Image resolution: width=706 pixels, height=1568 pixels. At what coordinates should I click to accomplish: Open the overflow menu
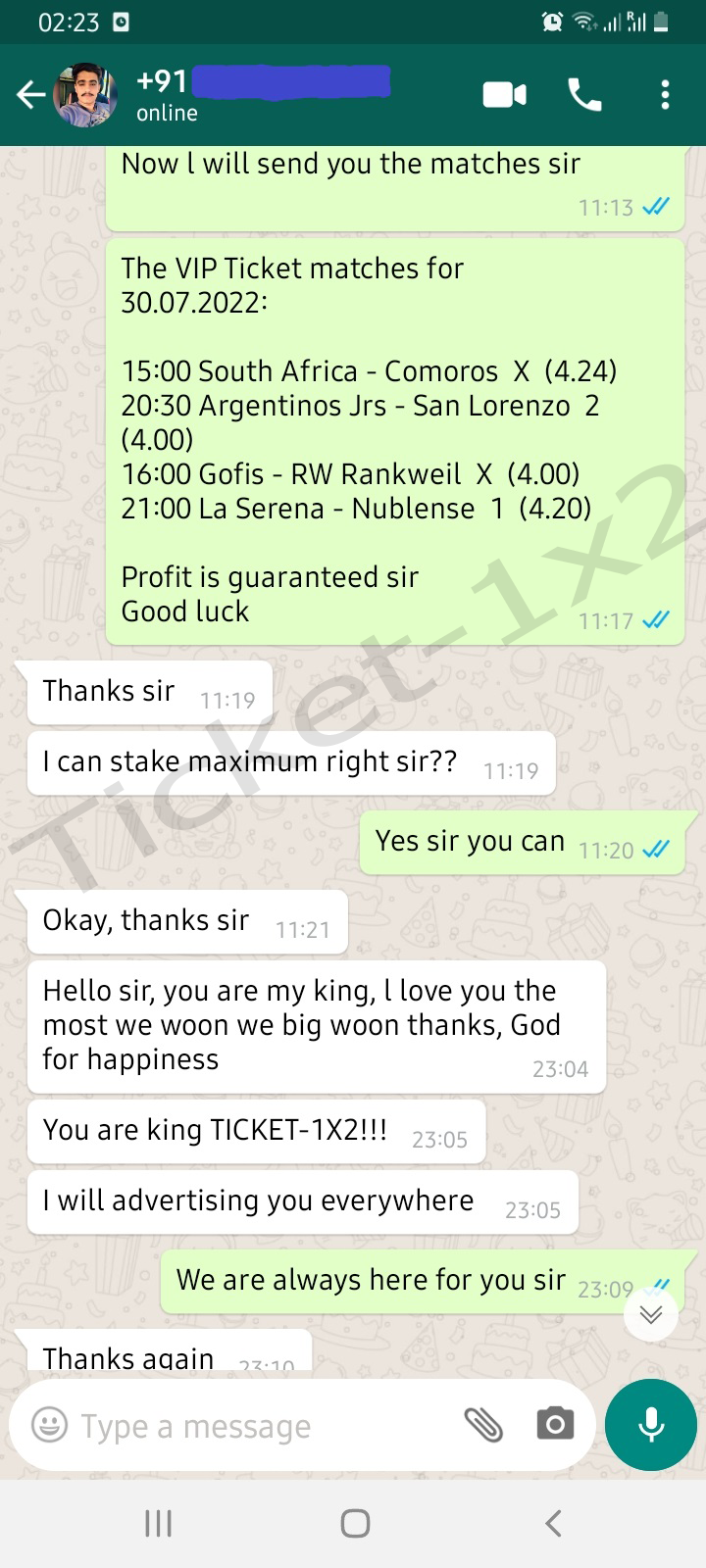click(x=666, y=95)
